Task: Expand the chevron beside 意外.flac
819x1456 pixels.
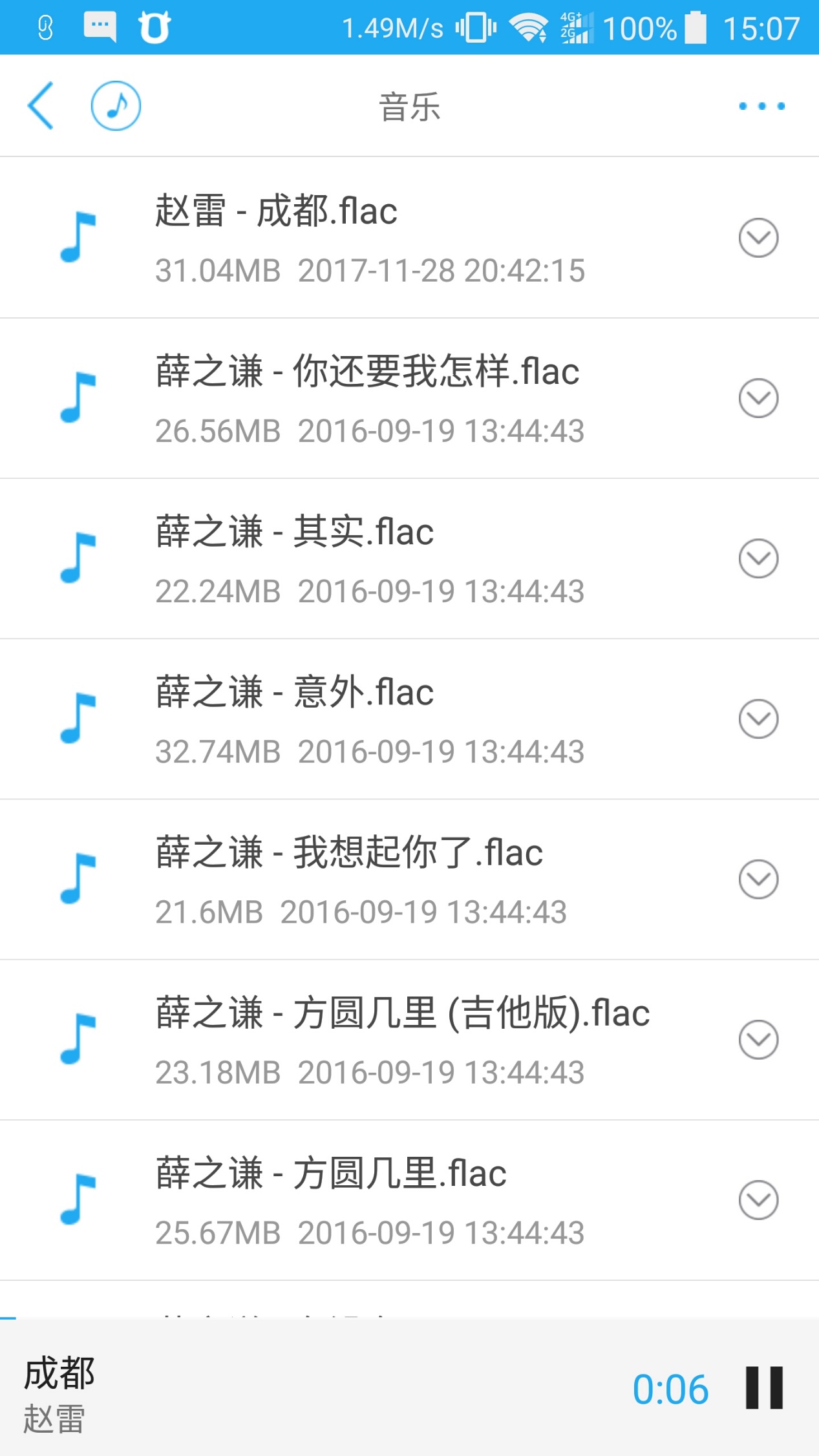Action: (x=758, y=719)
